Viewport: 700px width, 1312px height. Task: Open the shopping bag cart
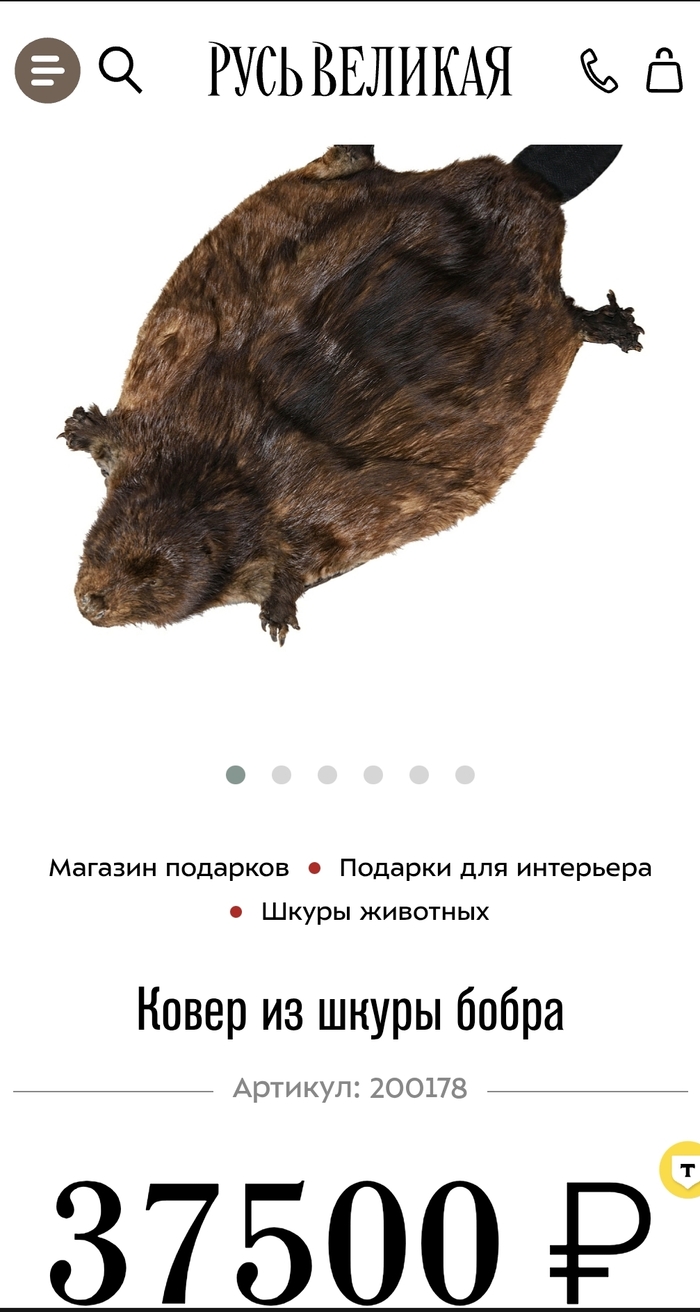point(664,71)
